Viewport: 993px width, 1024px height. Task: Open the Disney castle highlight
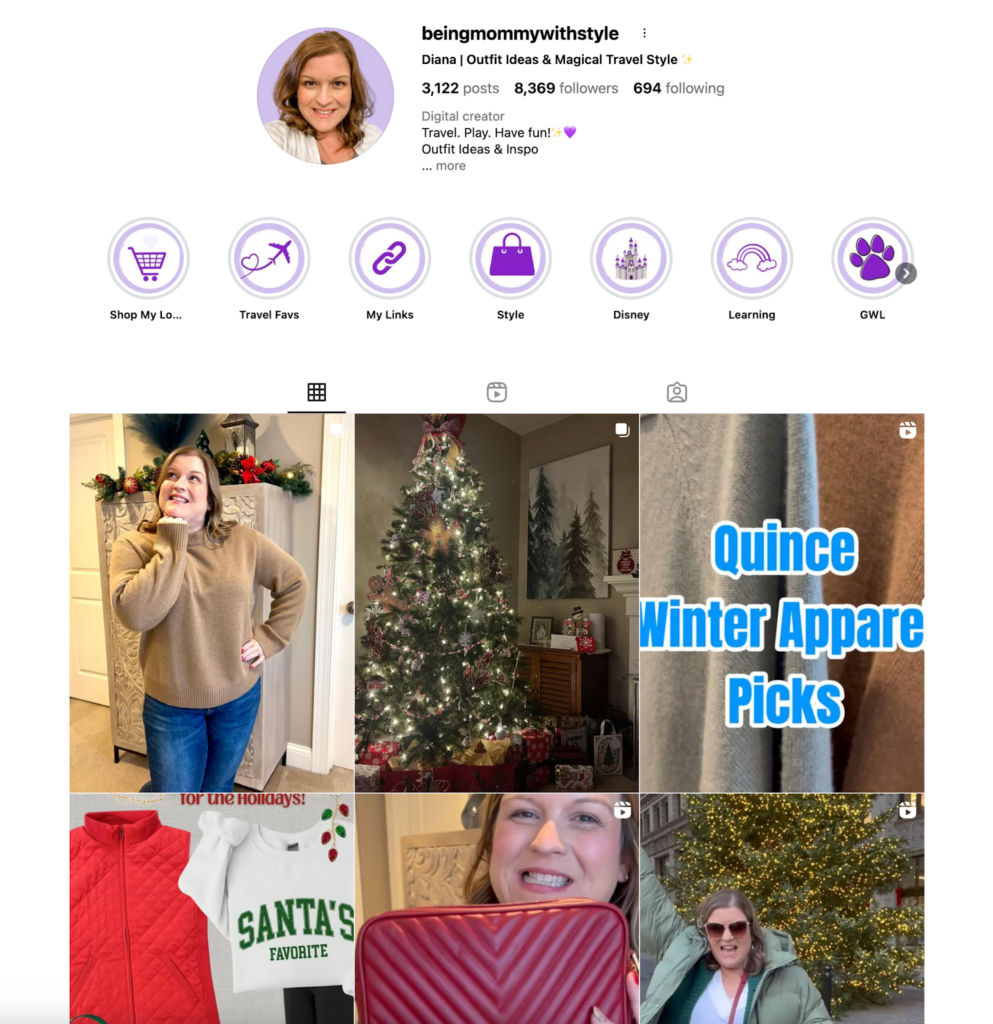point(631,257)
